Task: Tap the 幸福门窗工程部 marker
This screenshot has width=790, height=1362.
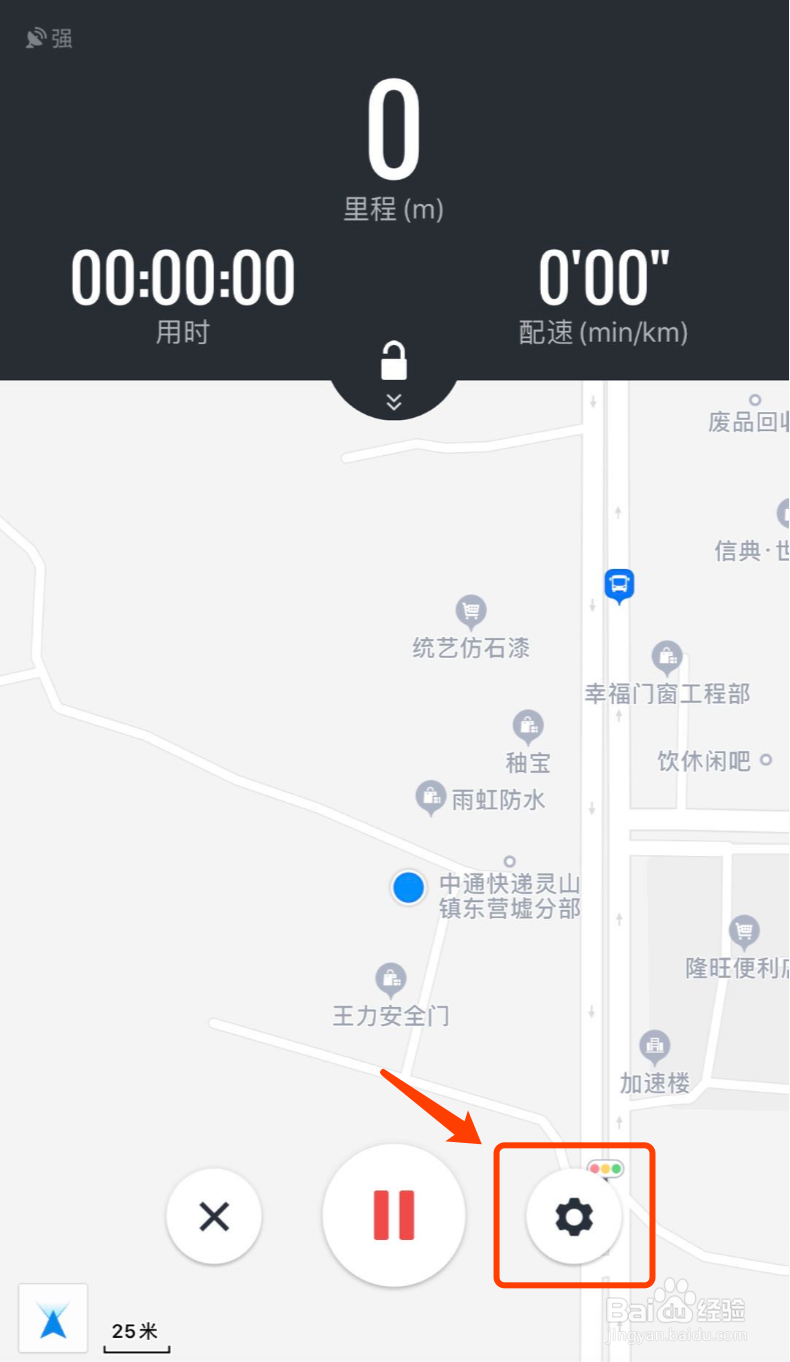Action: point(667,656)
